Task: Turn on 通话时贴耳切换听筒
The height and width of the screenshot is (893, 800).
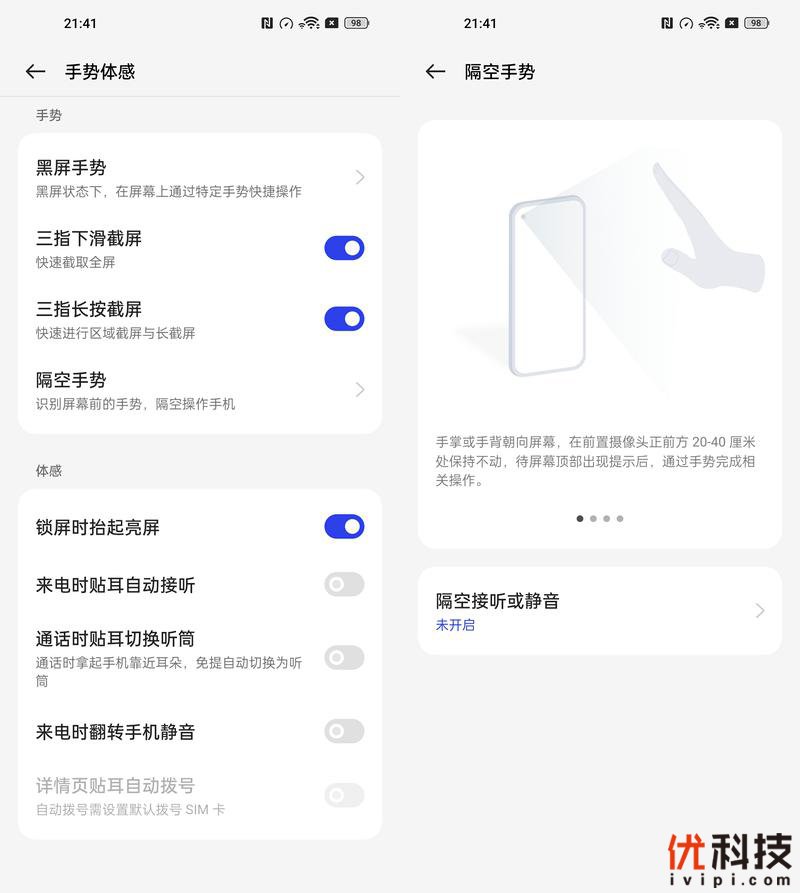Action: pos(344,658)
